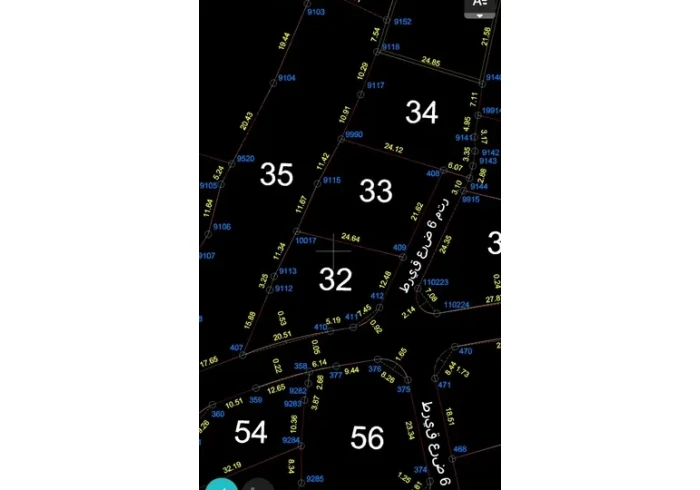Viewport: 700px width, 490px height.
Task: Open the text annotation tool
Action: pos(480,3)
